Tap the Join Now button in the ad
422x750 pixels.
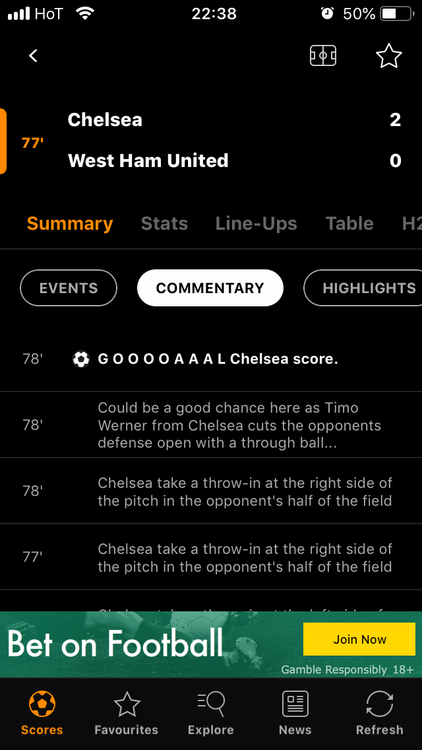click(x=359, y=639)
